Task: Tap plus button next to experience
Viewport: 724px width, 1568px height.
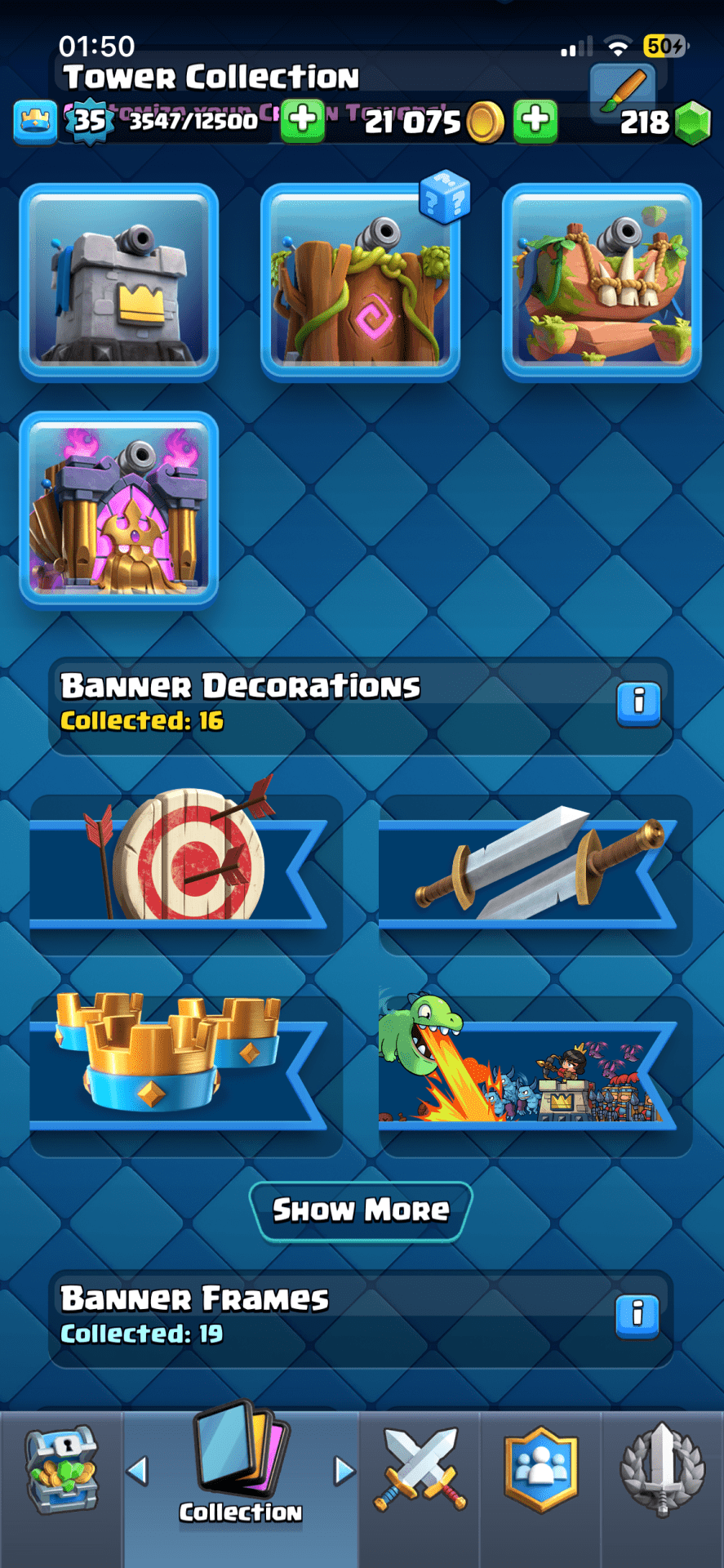Action: click(303, 121)
